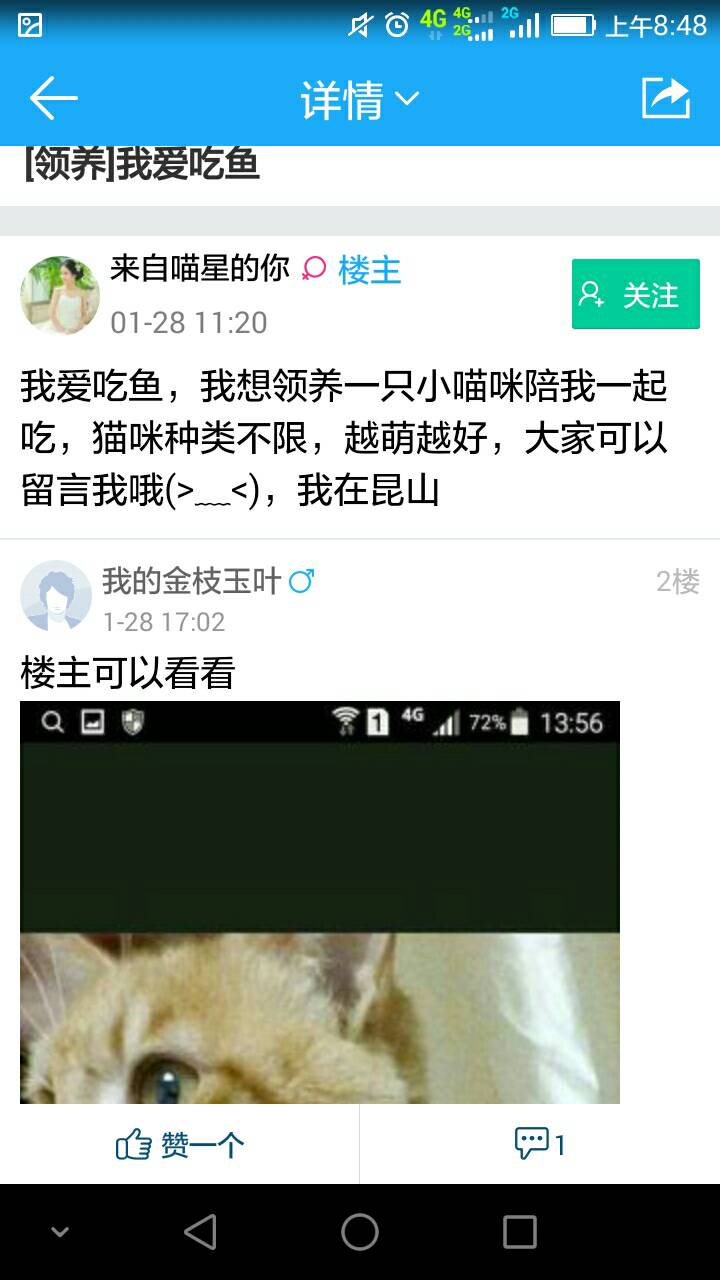The image size is (720, 1280).
Task: Like the post with 赞一个
Action: (x=180, y=1144)
